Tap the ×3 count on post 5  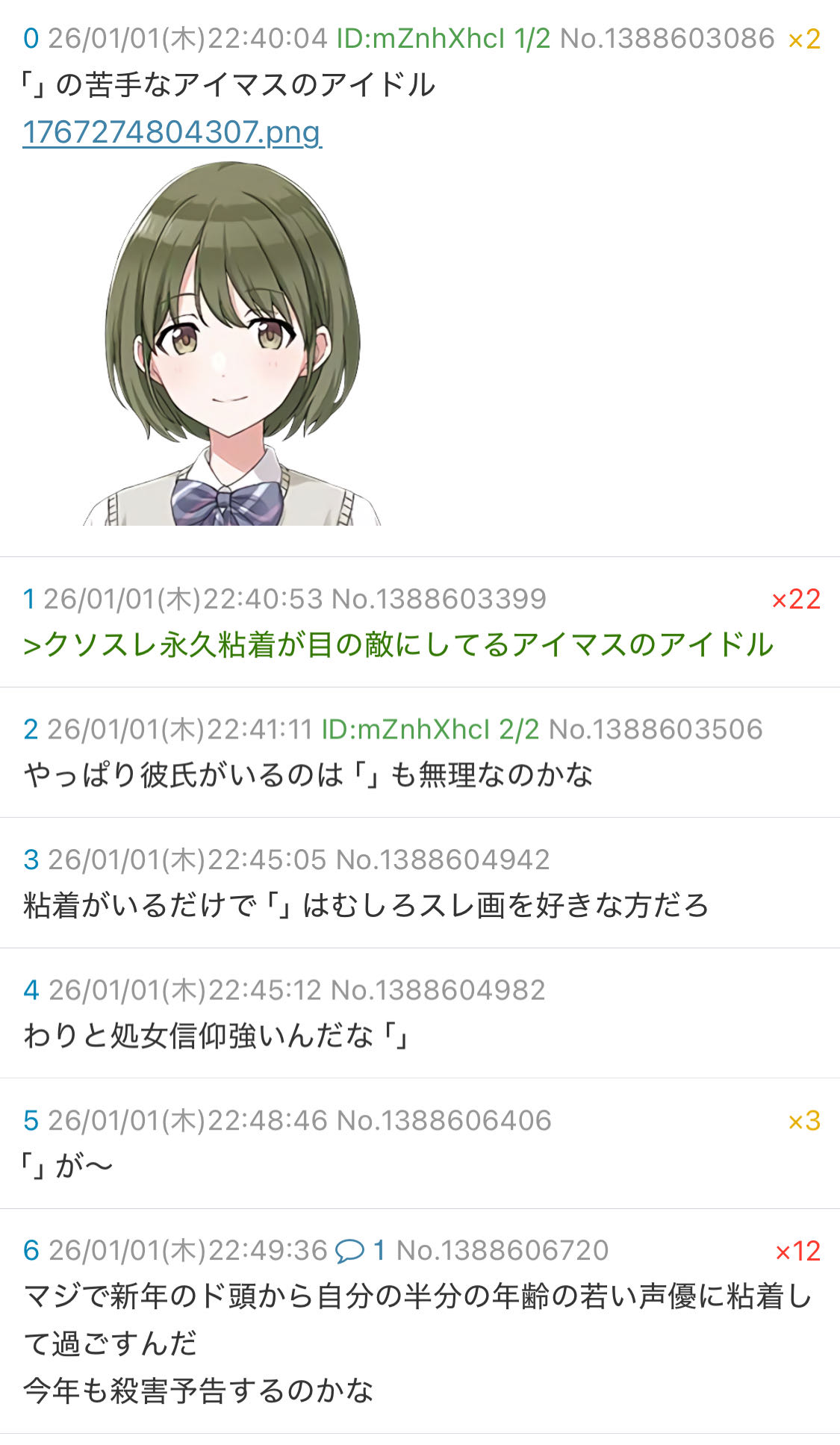point(803,1121)
